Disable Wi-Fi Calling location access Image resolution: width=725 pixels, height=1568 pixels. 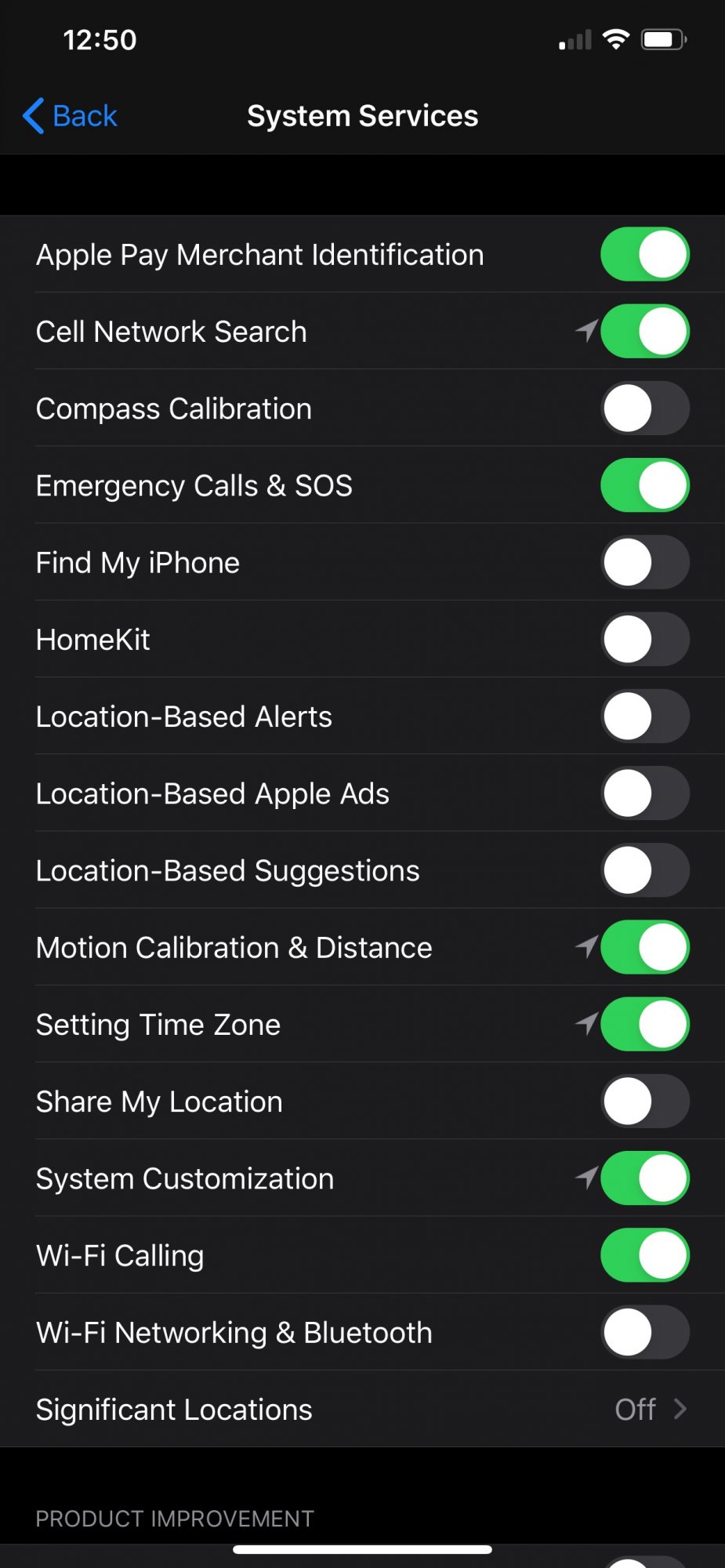pos(644,1254)
